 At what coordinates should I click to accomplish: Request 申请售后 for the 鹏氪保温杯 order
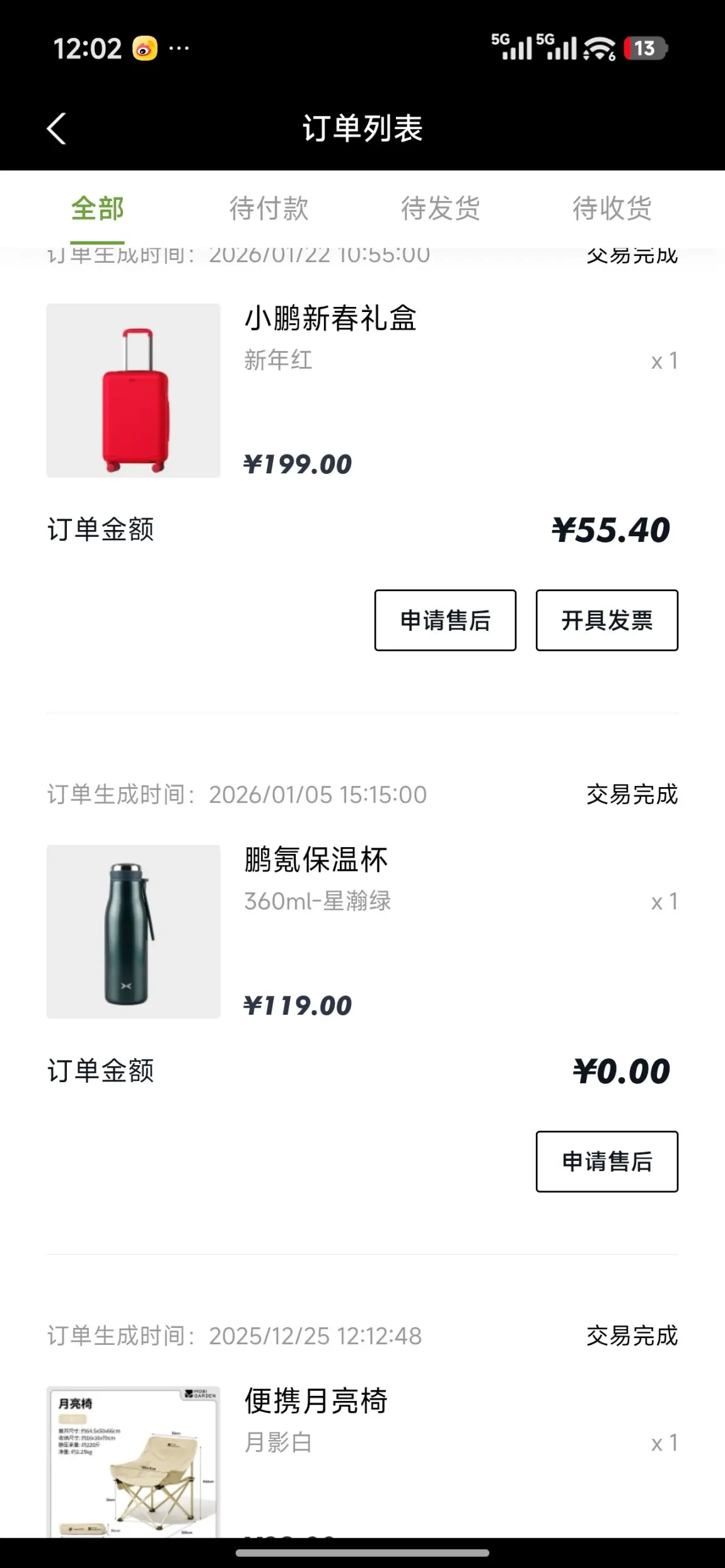click(606, 1162)
